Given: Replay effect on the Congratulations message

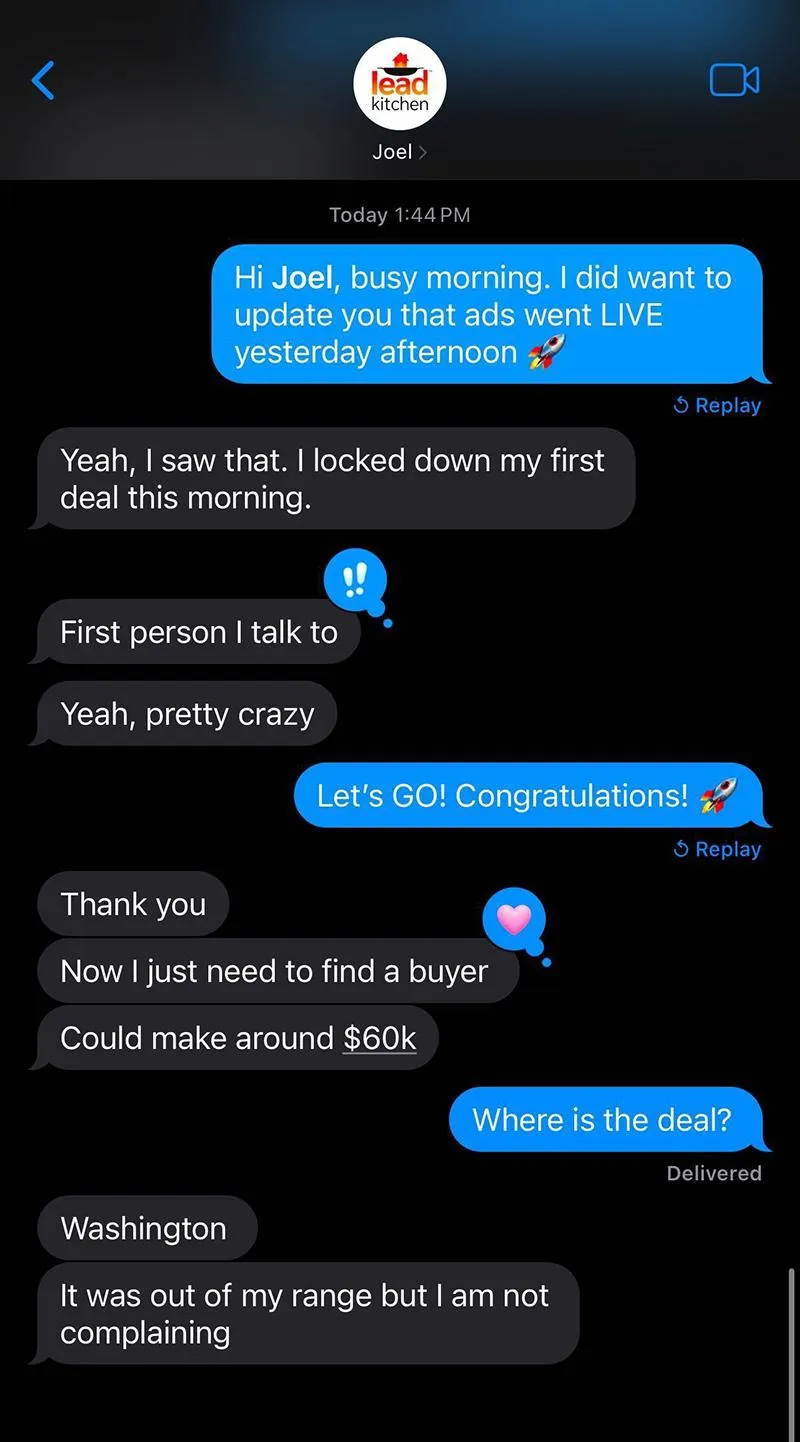Looking at the screenshot, I should [x=717, y=849].
